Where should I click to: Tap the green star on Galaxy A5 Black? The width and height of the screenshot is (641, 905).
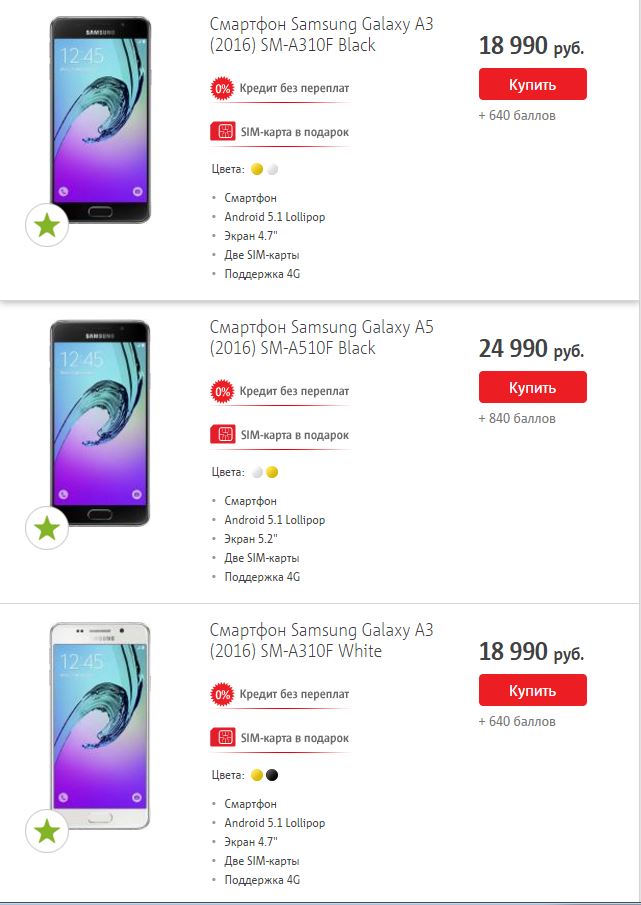[x=46, y=529]
